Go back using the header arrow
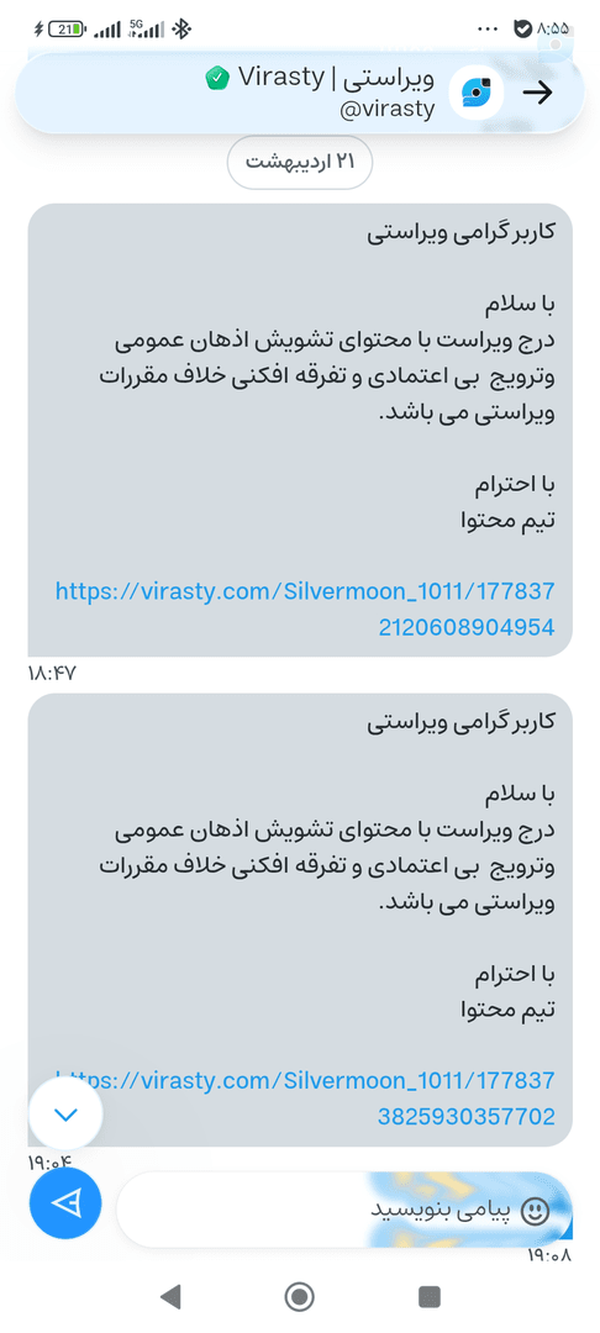This screenshot has height=1333, width=600. 538,93
